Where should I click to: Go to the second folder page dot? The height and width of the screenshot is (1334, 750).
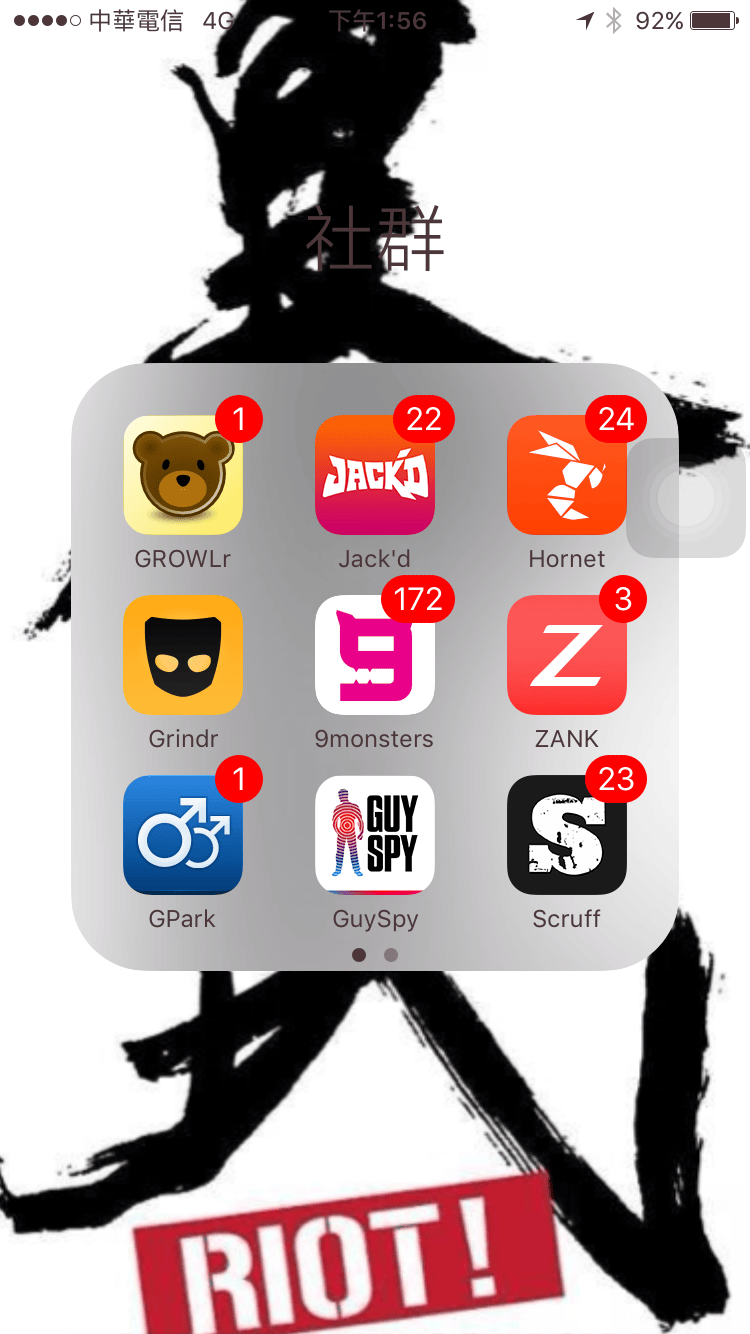[391, 955]
